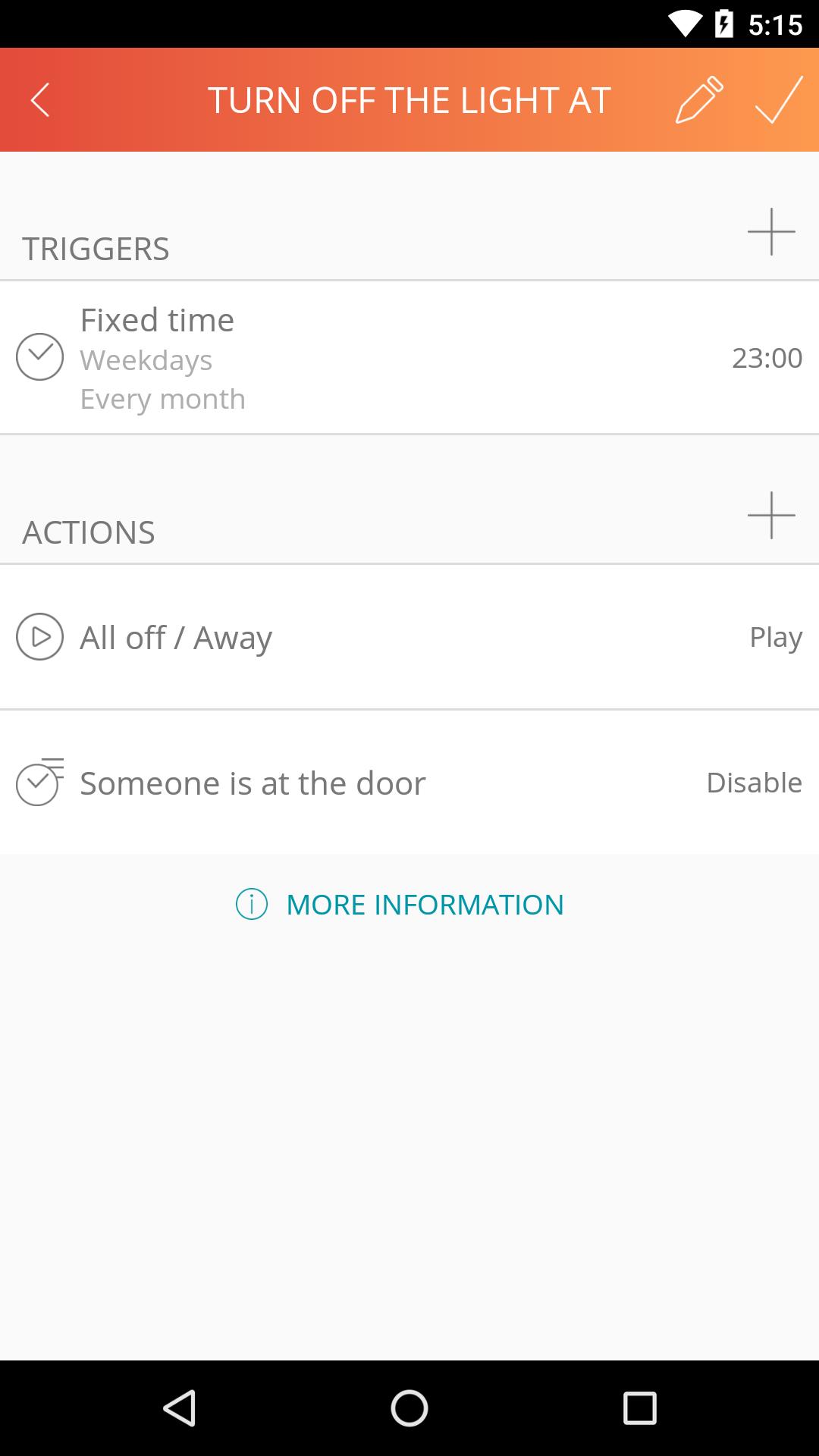Image resolution: width=819 pixels, height=1456 pixels.
Task: Add a new trigger
Action: tap(770, 231)
